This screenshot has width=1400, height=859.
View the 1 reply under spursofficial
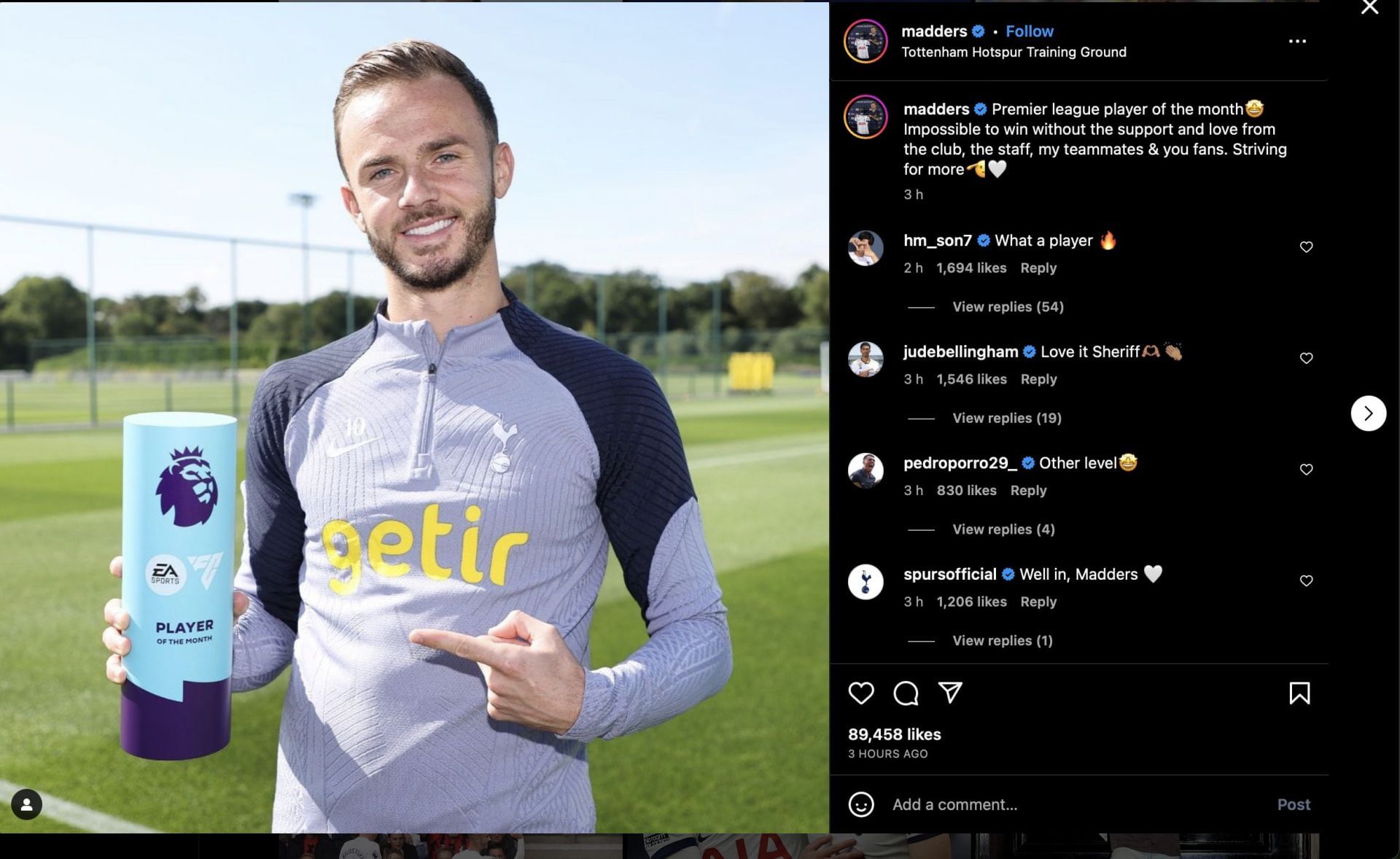coord(1002,641)
